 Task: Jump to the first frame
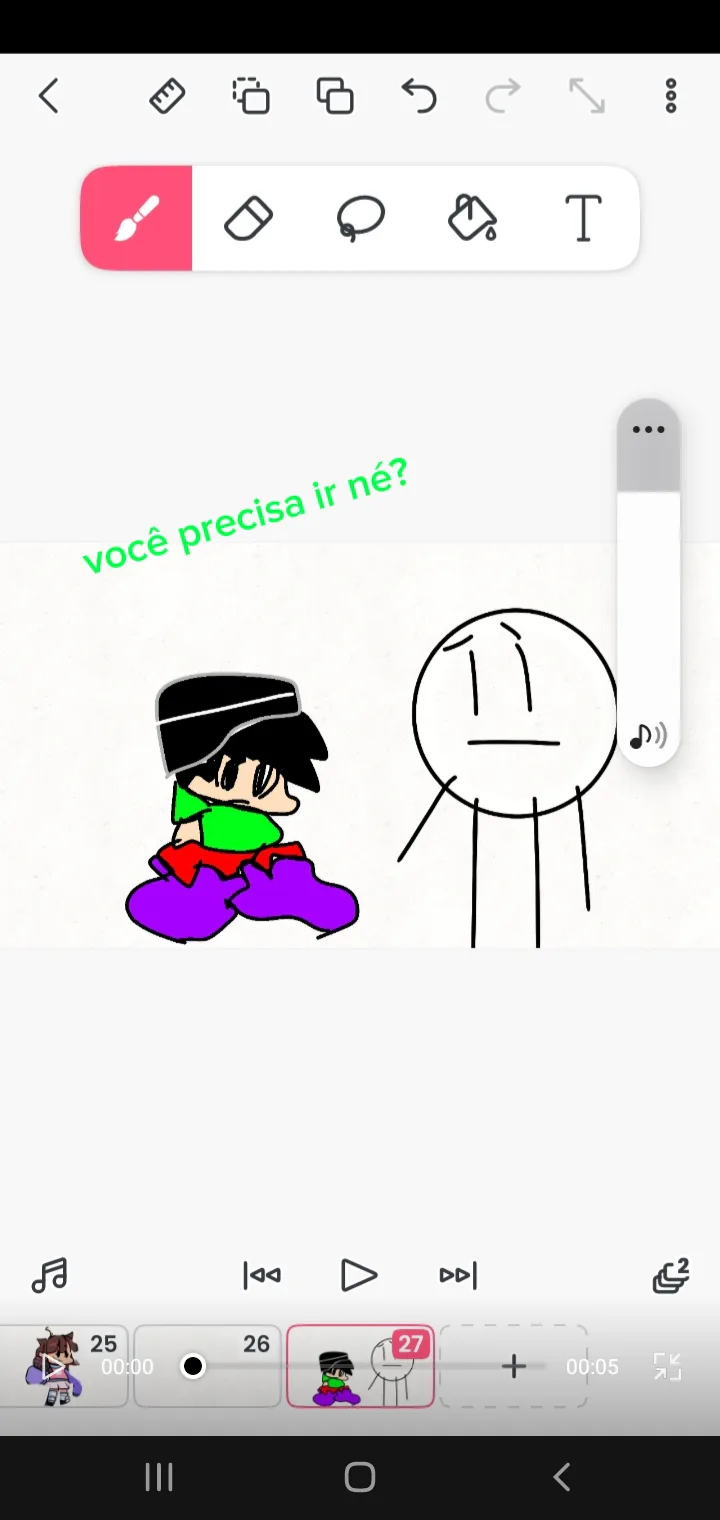[262, 1276]
